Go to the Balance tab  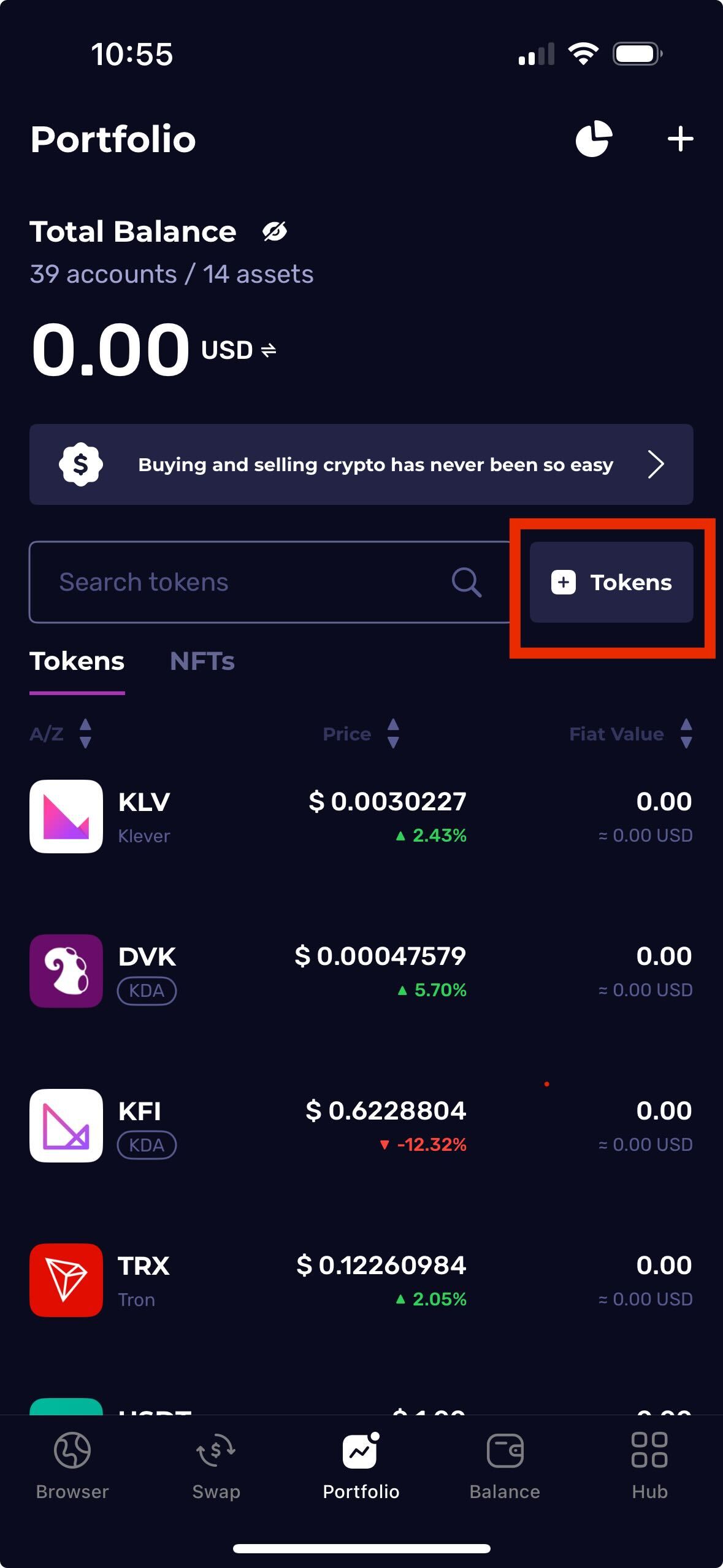click(505, 1466)
